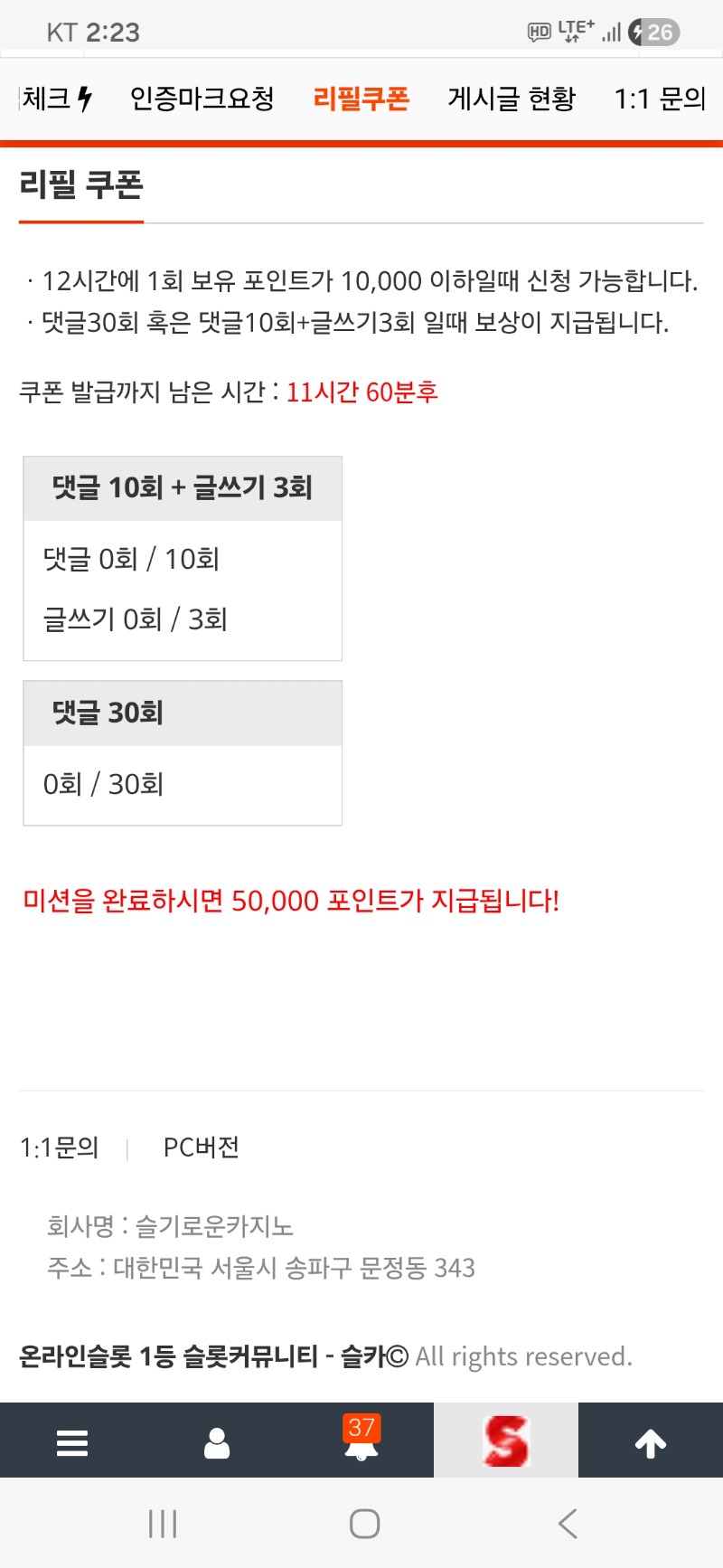Jump back to top with up arrow
Viewport: 723px width, 1568px height.
651,1442
